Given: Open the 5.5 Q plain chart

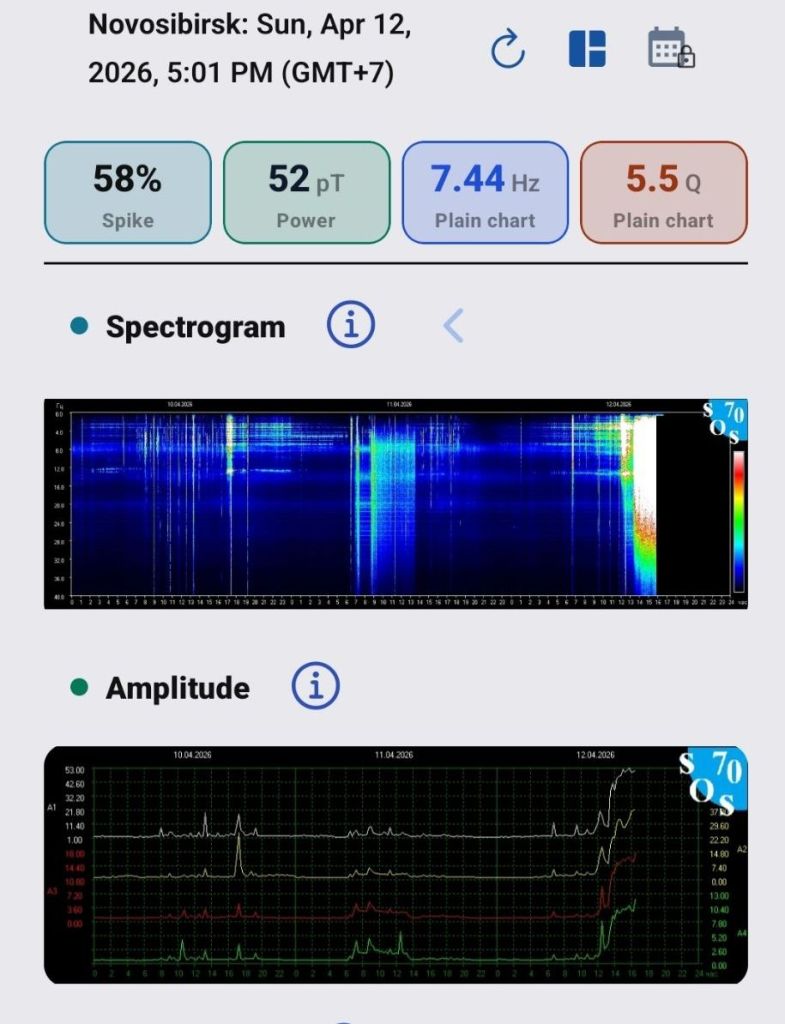Looking at the screenshot, I should tap(663, 192).
